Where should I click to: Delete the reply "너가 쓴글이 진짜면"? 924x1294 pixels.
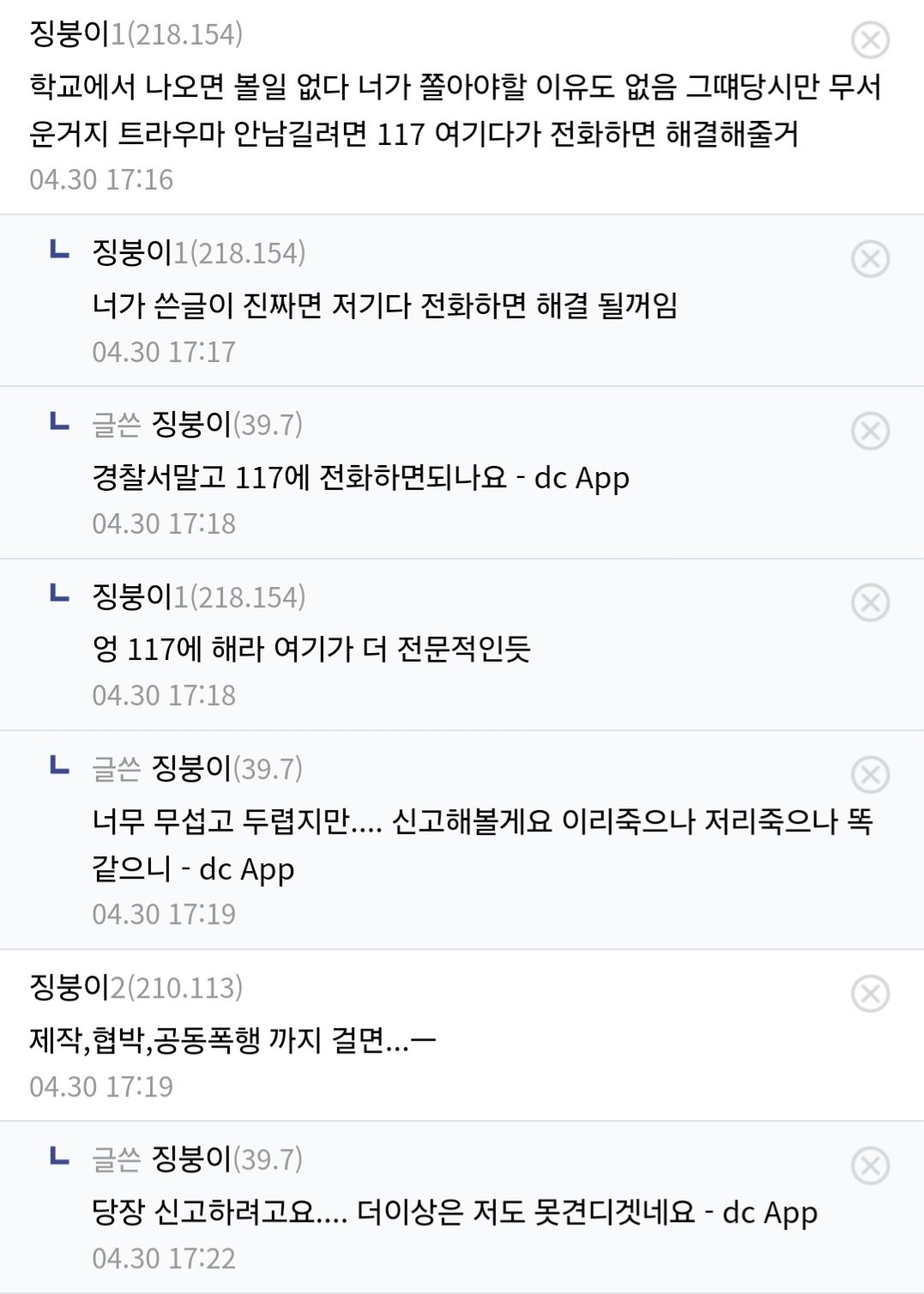click(870, 258)
